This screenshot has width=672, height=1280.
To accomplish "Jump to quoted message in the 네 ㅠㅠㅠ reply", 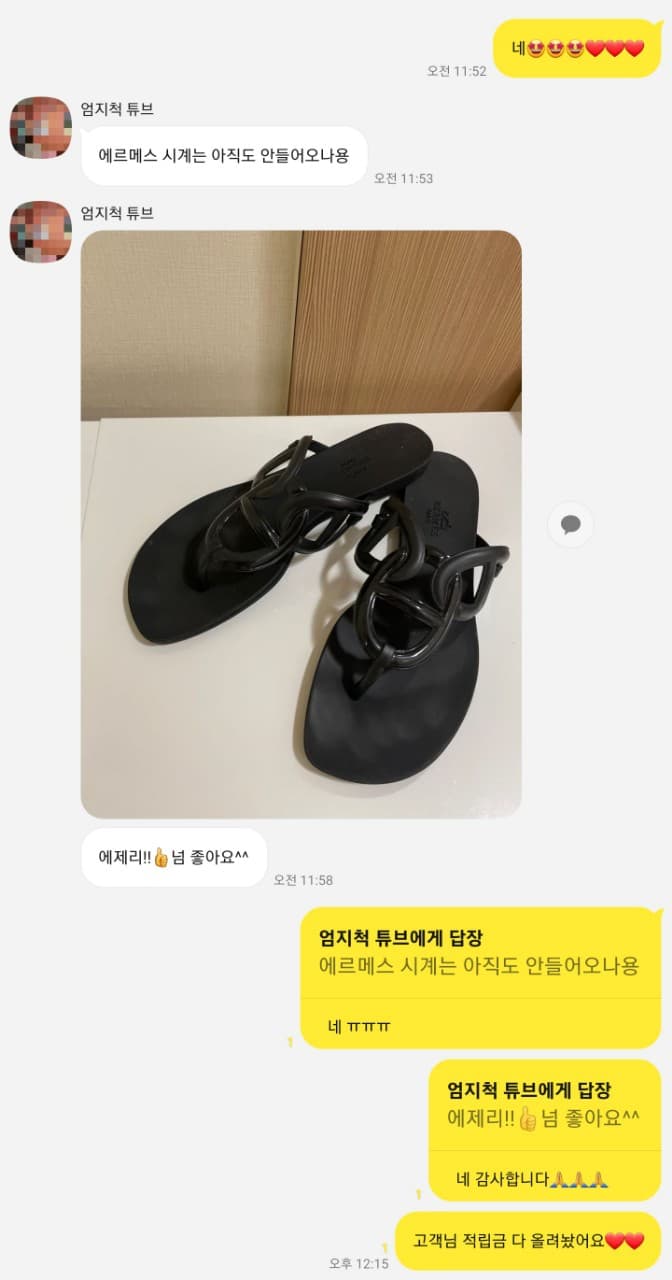I will pos(479,953).
